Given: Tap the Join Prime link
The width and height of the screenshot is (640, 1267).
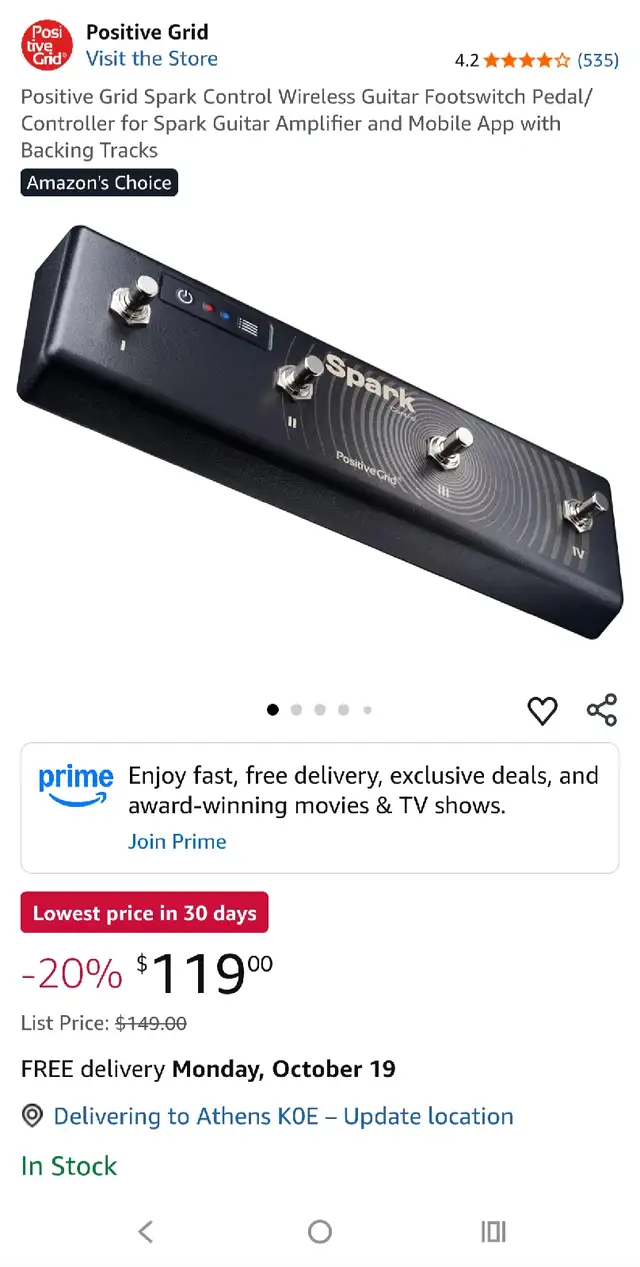Looking at the screenshot, I should coord(177,842).
